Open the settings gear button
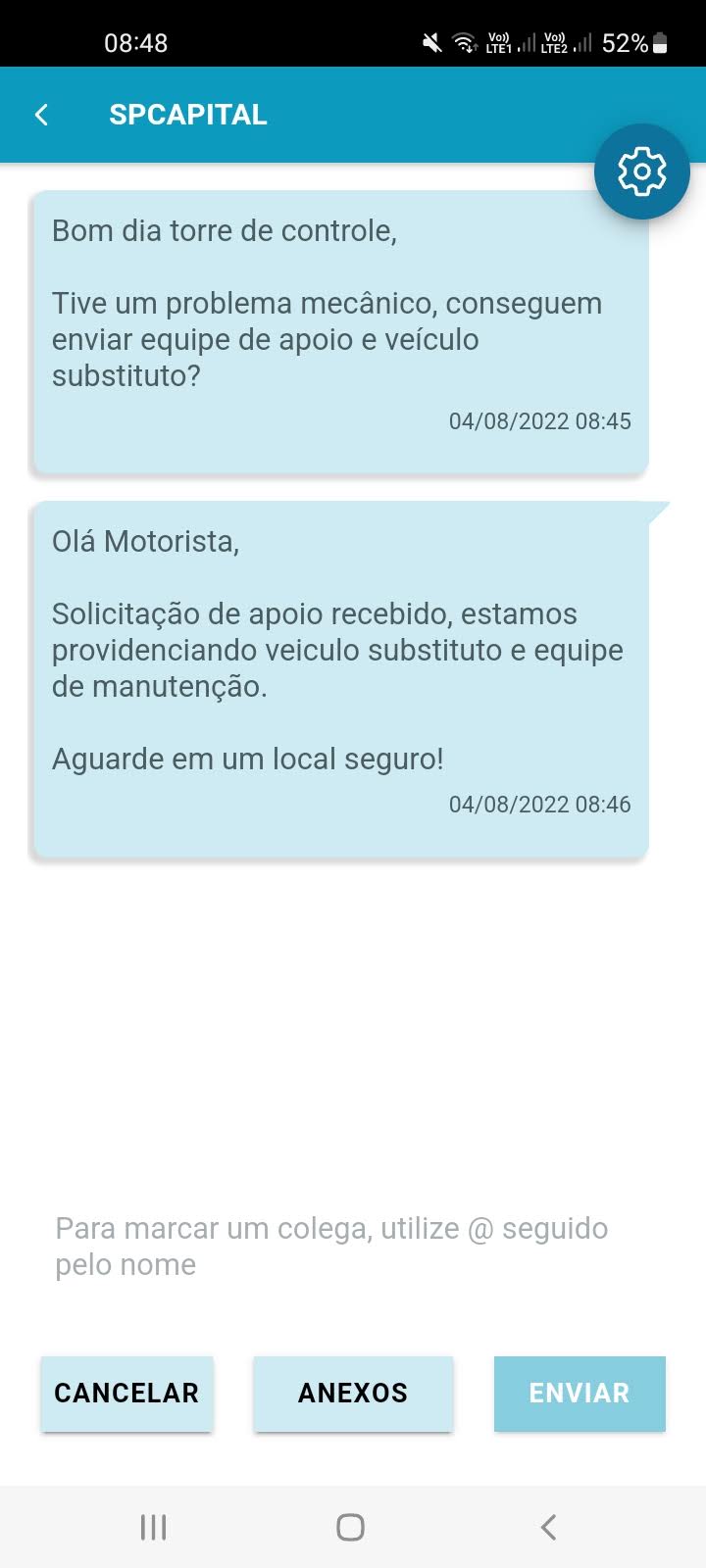The image size is (706, 1568). tap(642, 171)
